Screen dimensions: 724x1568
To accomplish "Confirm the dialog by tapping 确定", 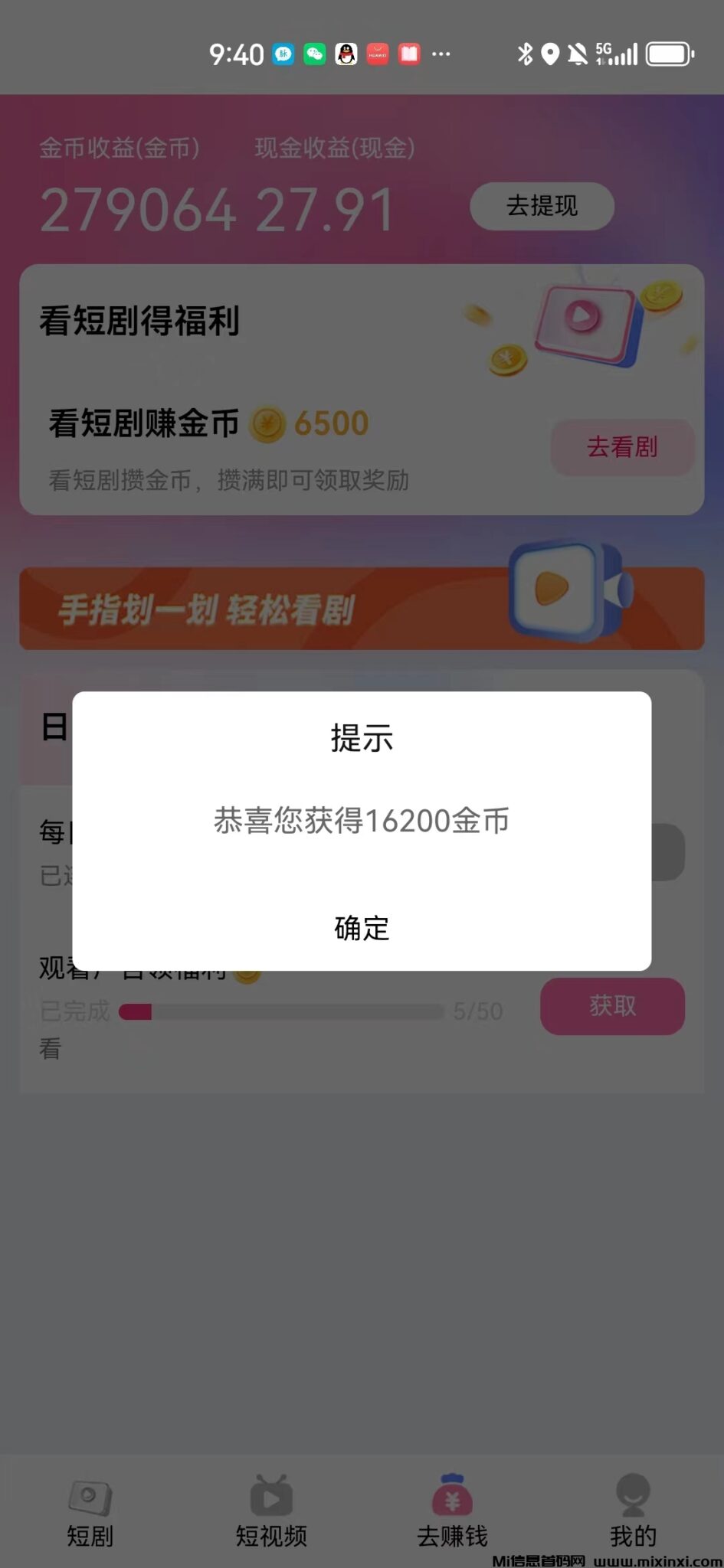I will [362, 929].
